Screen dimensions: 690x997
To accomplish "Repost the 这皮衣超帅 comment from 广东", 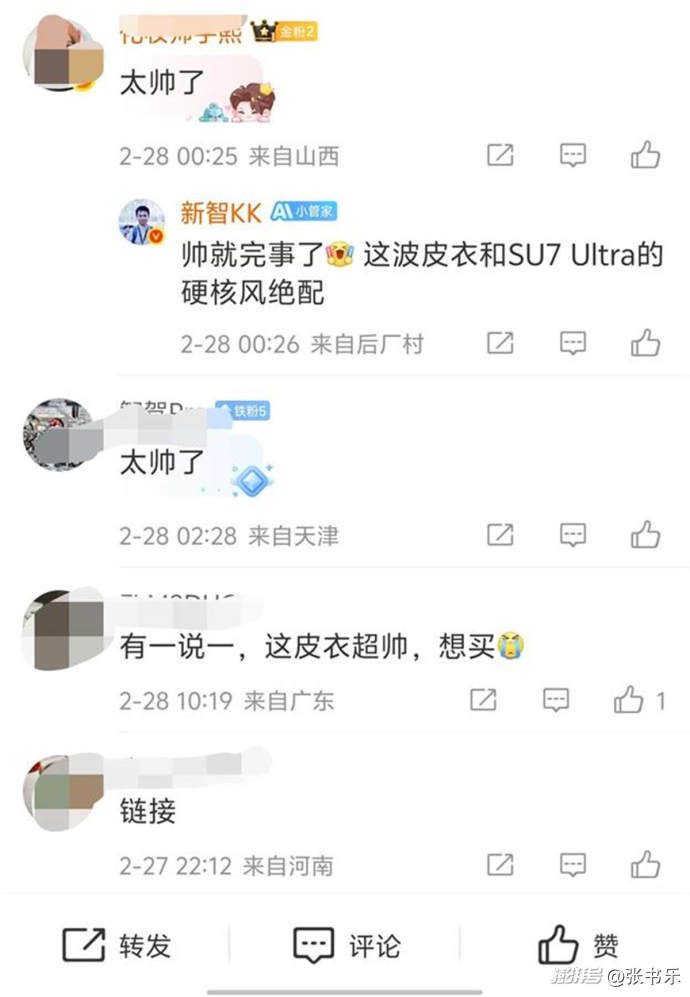I will click(x=484, y=700).
